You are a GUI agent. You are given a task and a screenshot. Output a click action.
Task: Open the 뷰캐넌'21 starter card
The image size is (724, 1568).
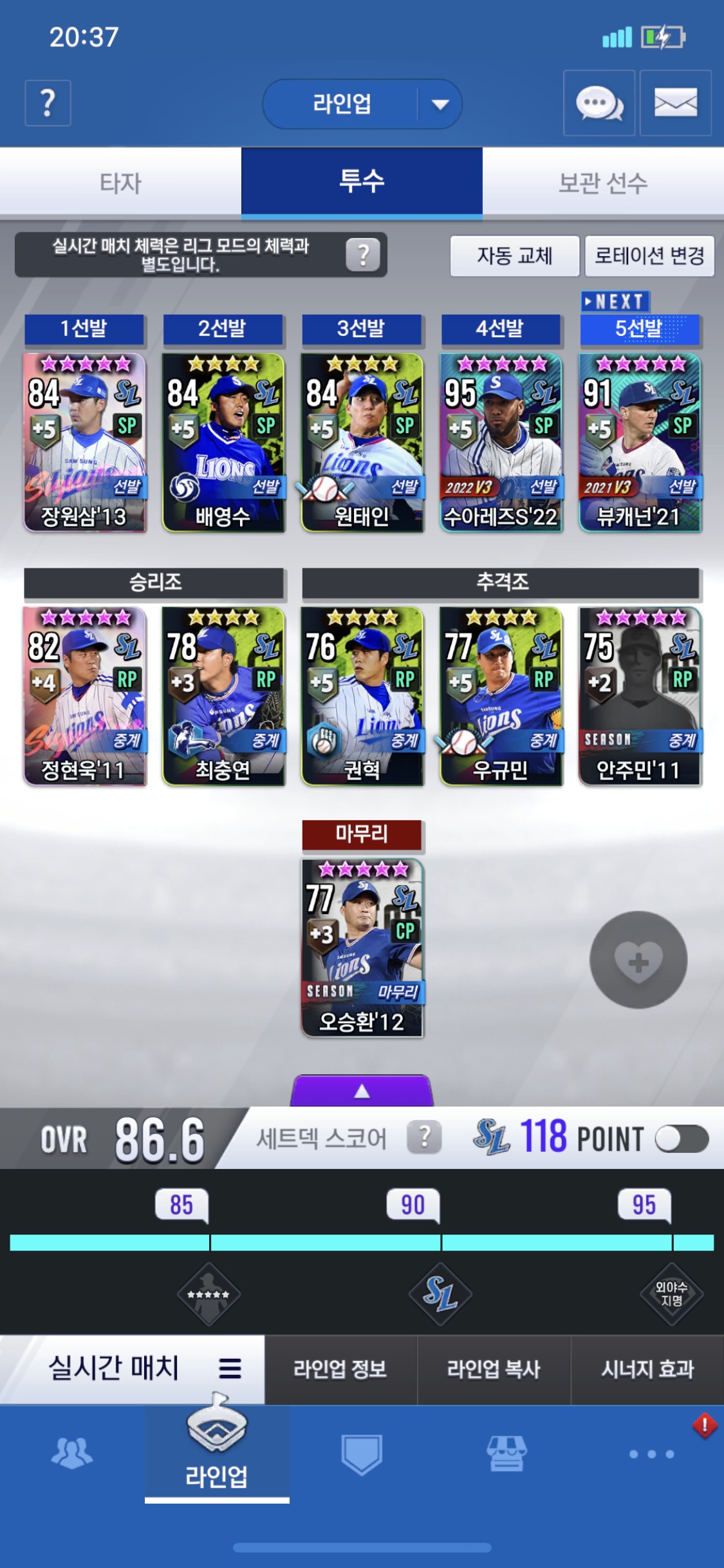[640, 442]
